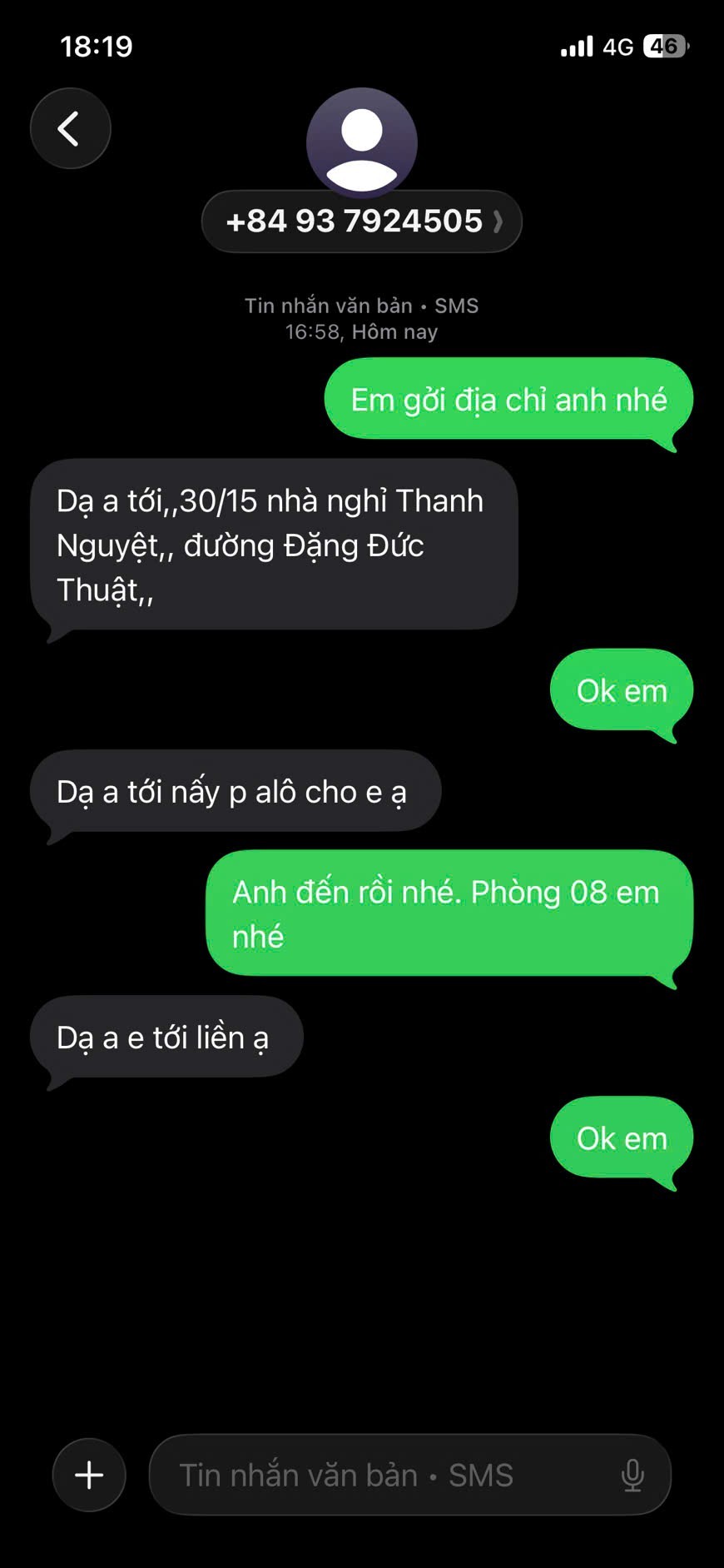Open the plus attachments menu

coord(89,1475)
